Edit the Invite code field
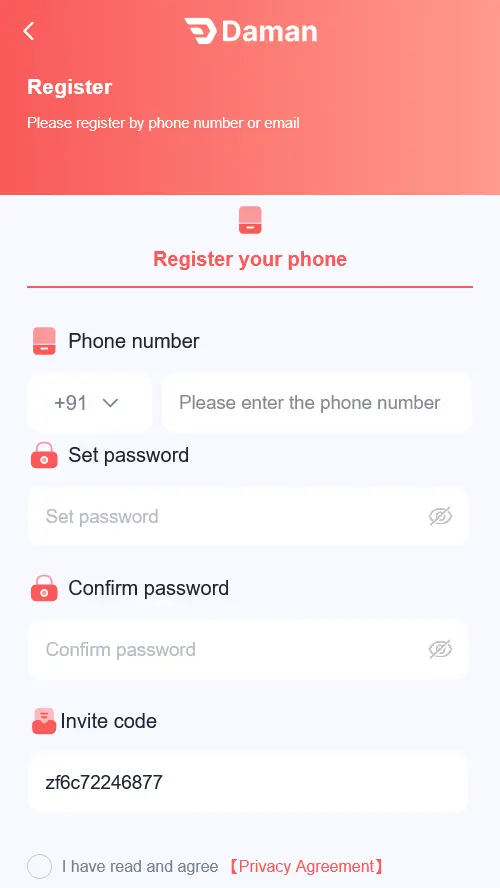Screen dimensions: 500x888 pos(247,783)
